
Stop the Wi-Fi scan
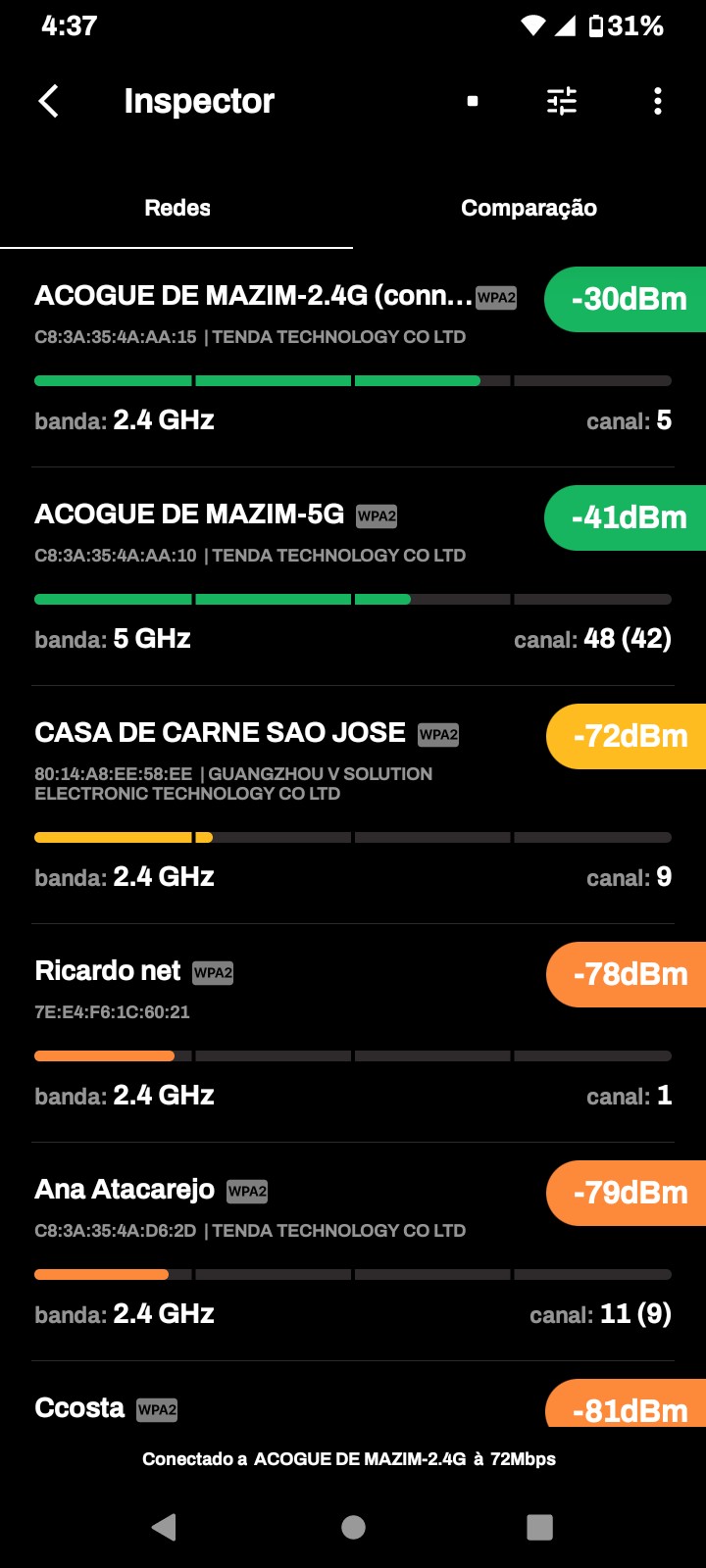(473, 101)
